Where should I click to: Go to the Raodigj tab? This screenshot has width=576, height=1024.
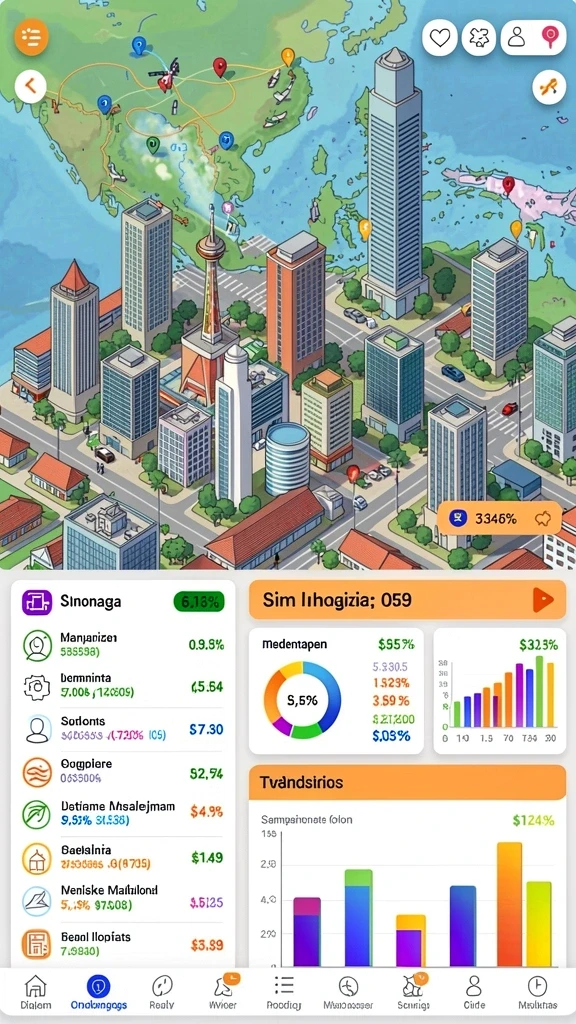click(284, 993)
